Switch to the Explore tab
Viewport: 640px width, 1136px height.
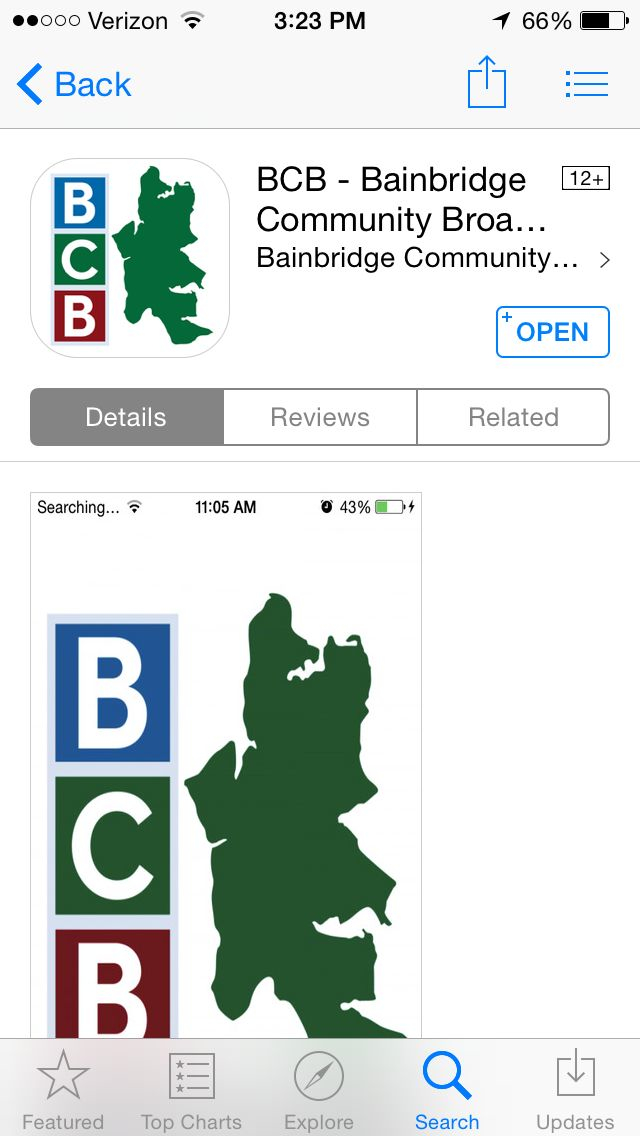(x=319, y=1090)
